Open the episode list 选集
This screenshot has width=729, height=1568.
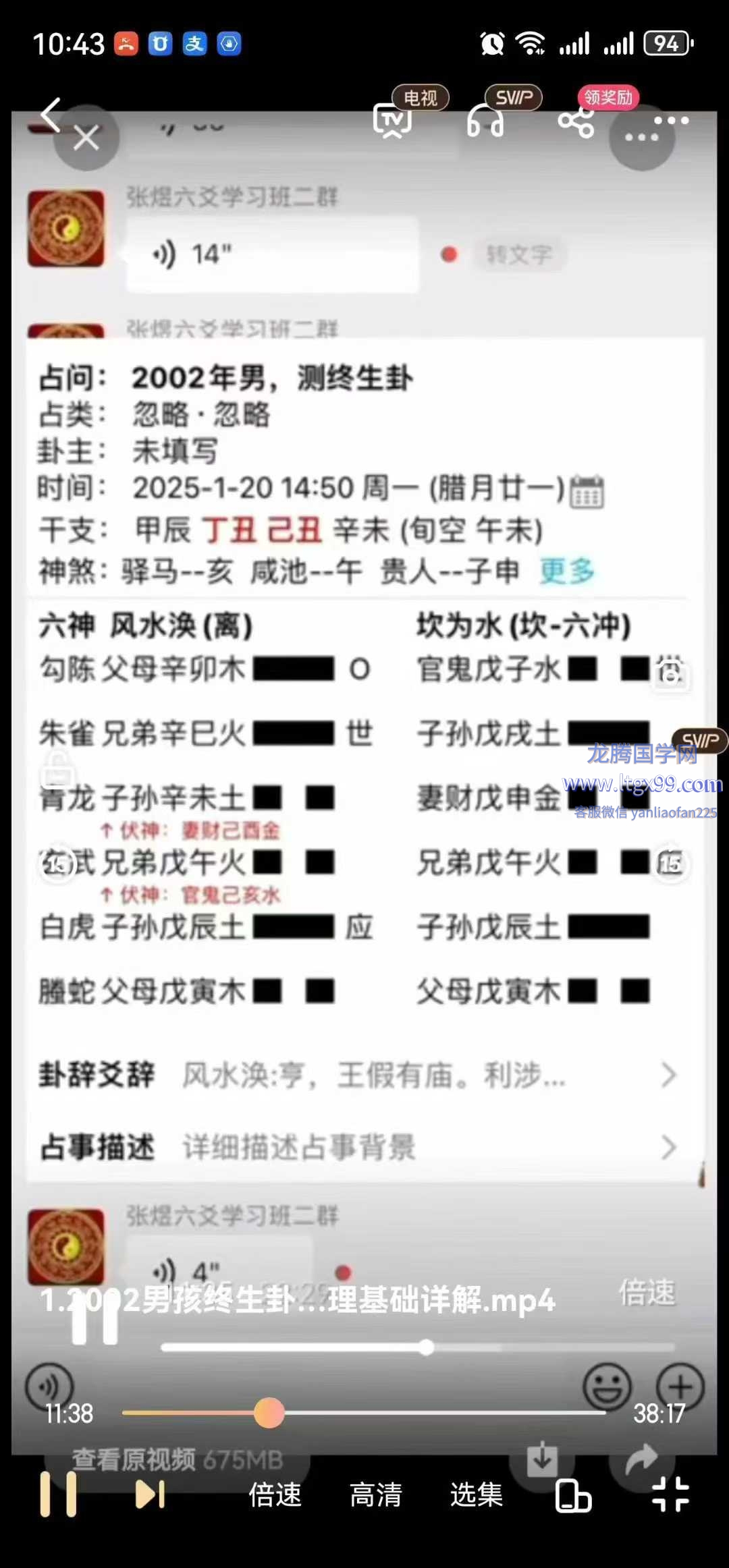[x=477, y=1494]
